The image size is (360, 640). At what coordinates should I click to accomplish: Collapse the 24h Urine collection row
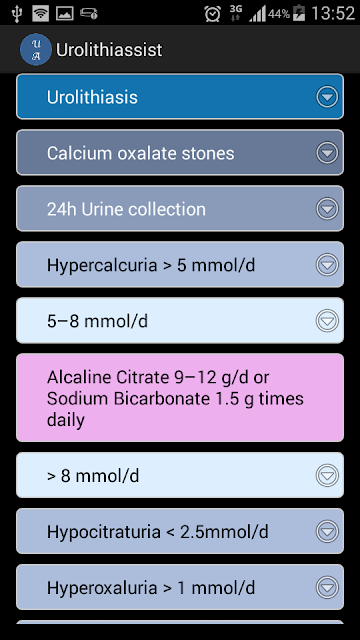point(180,209)
